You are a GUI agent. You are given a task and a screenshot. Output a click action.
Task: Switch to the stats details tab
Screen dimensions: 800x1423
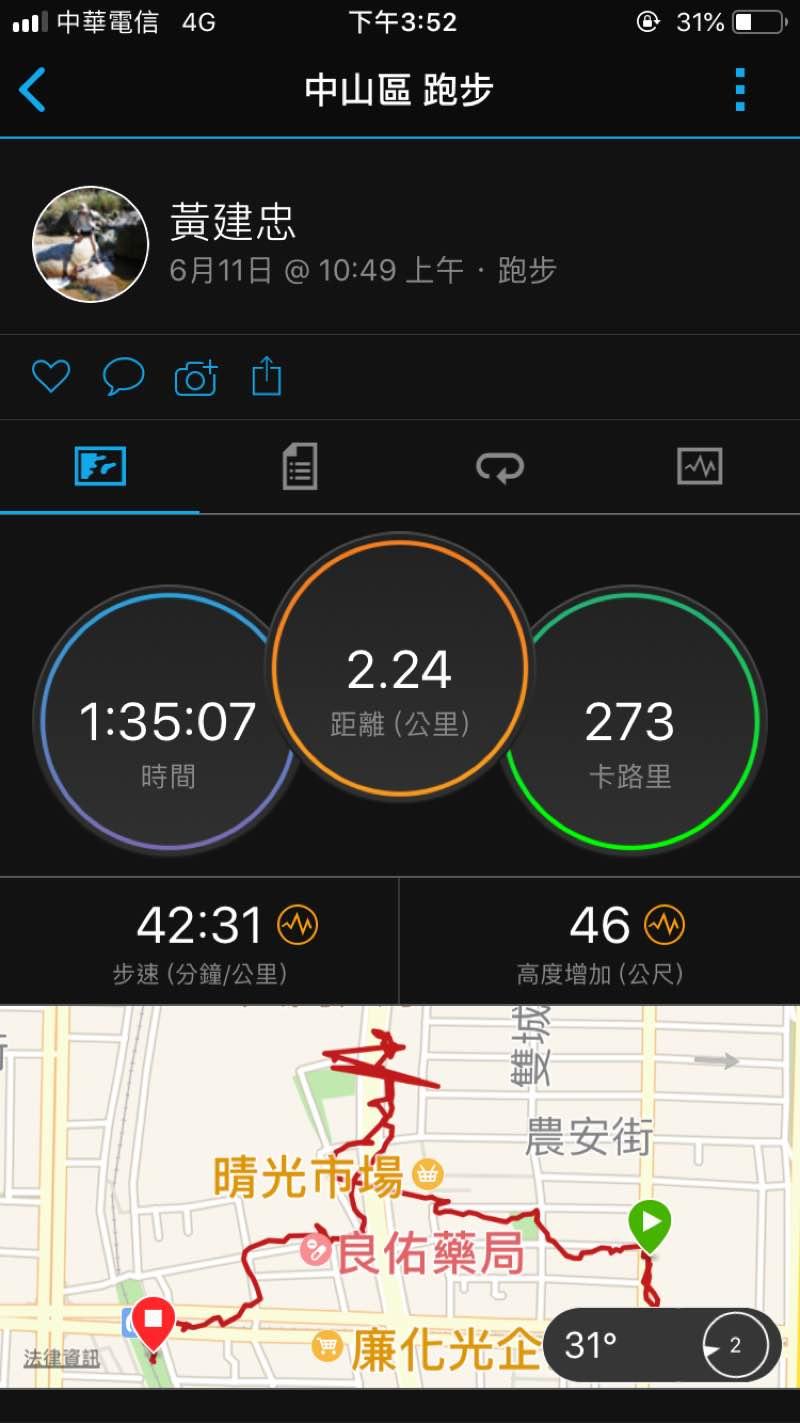[299, 466]
